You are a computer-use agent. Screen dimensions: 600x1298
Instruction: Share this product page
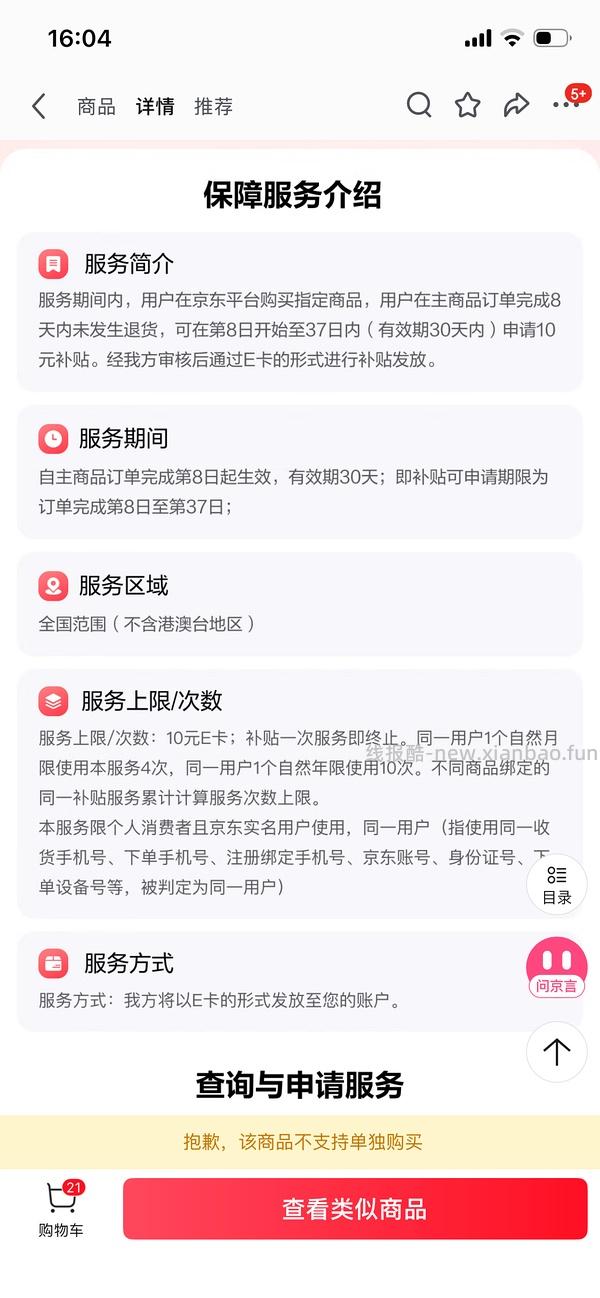[x=516, y=105]
